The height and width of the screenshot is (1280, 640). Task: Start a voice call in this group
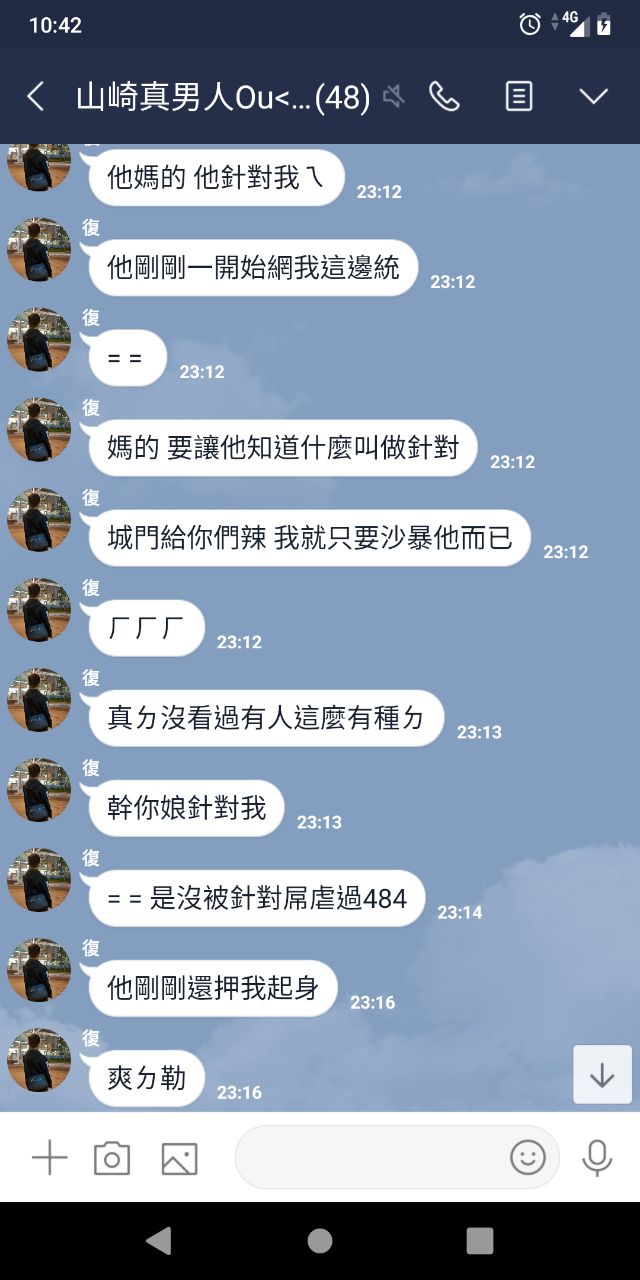coord(444,97)
